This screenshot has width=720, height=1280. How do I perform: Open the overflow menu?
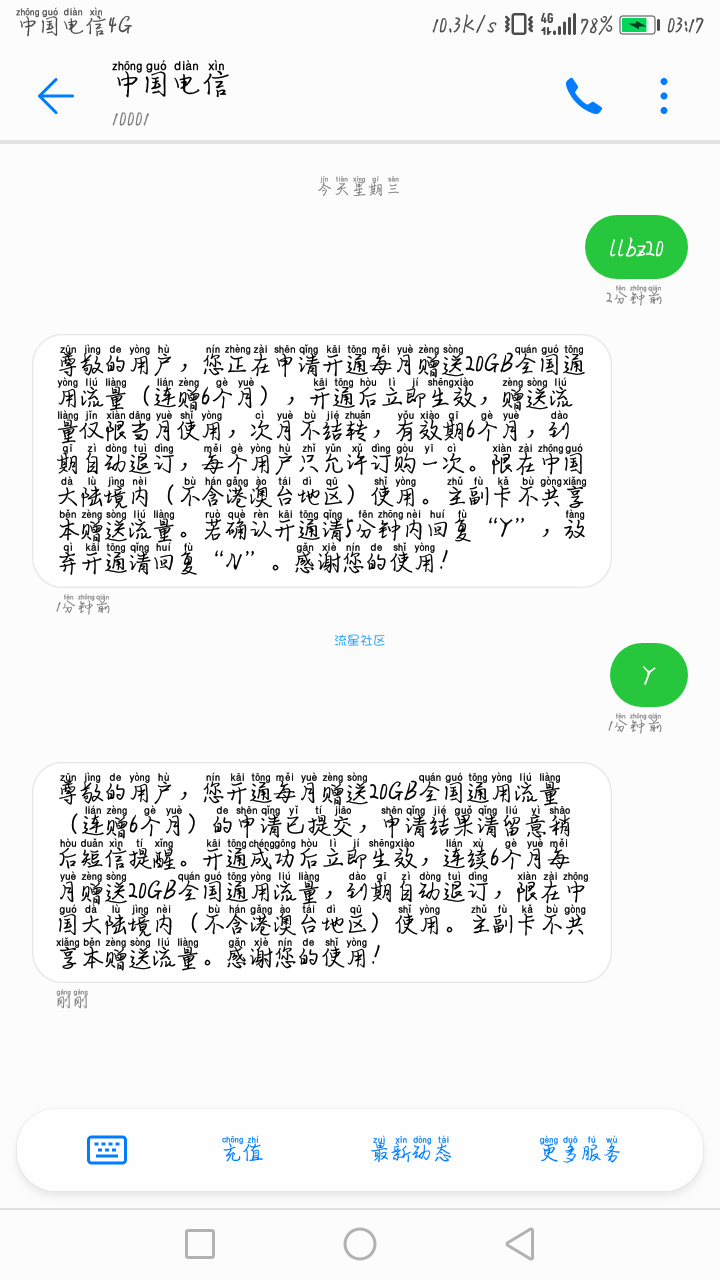(663, 96)
